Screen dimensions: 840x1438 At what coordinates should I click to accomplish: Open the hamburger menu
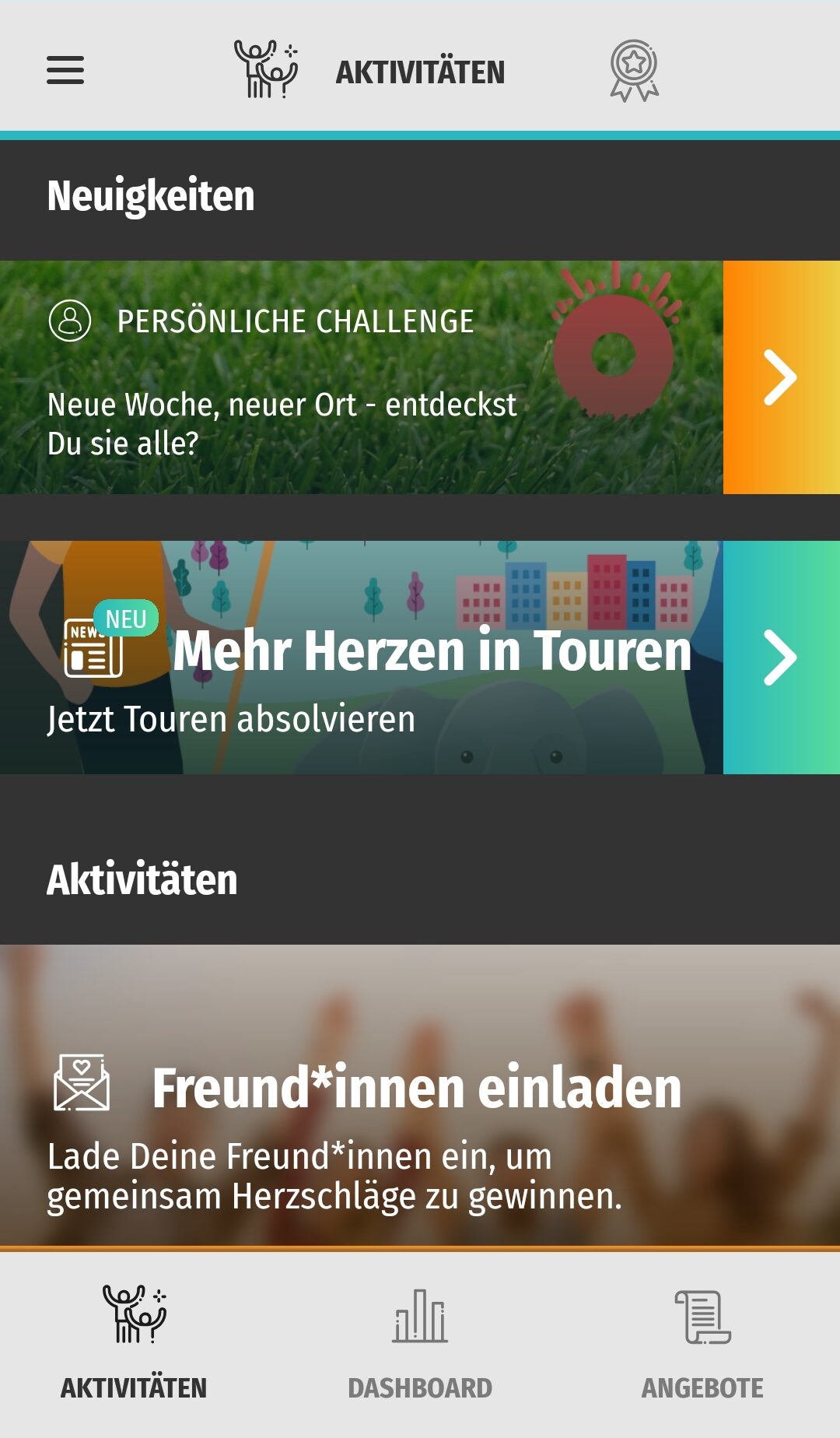[65, 70]
